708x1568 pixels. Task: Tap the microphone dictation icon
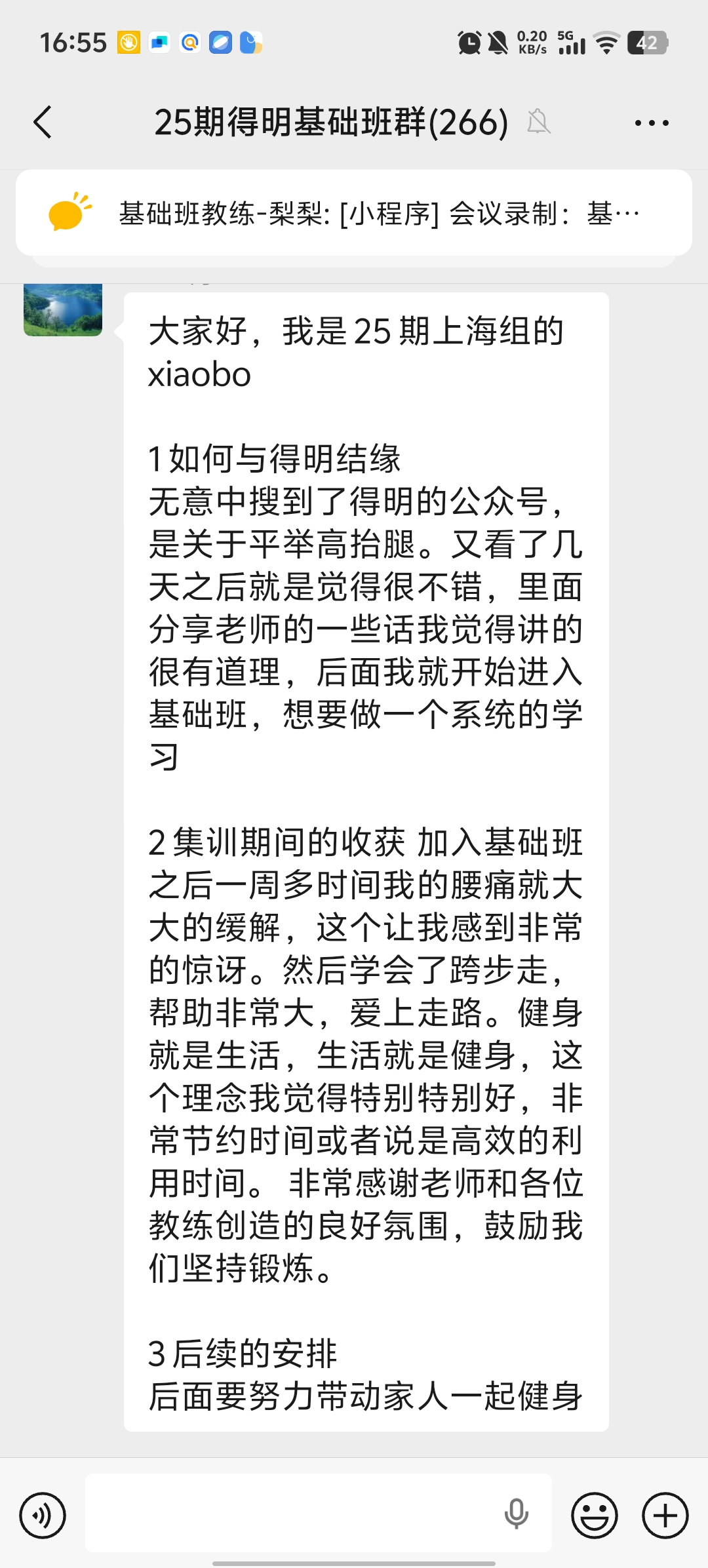pyautogui.click(x=516, y=1514)
